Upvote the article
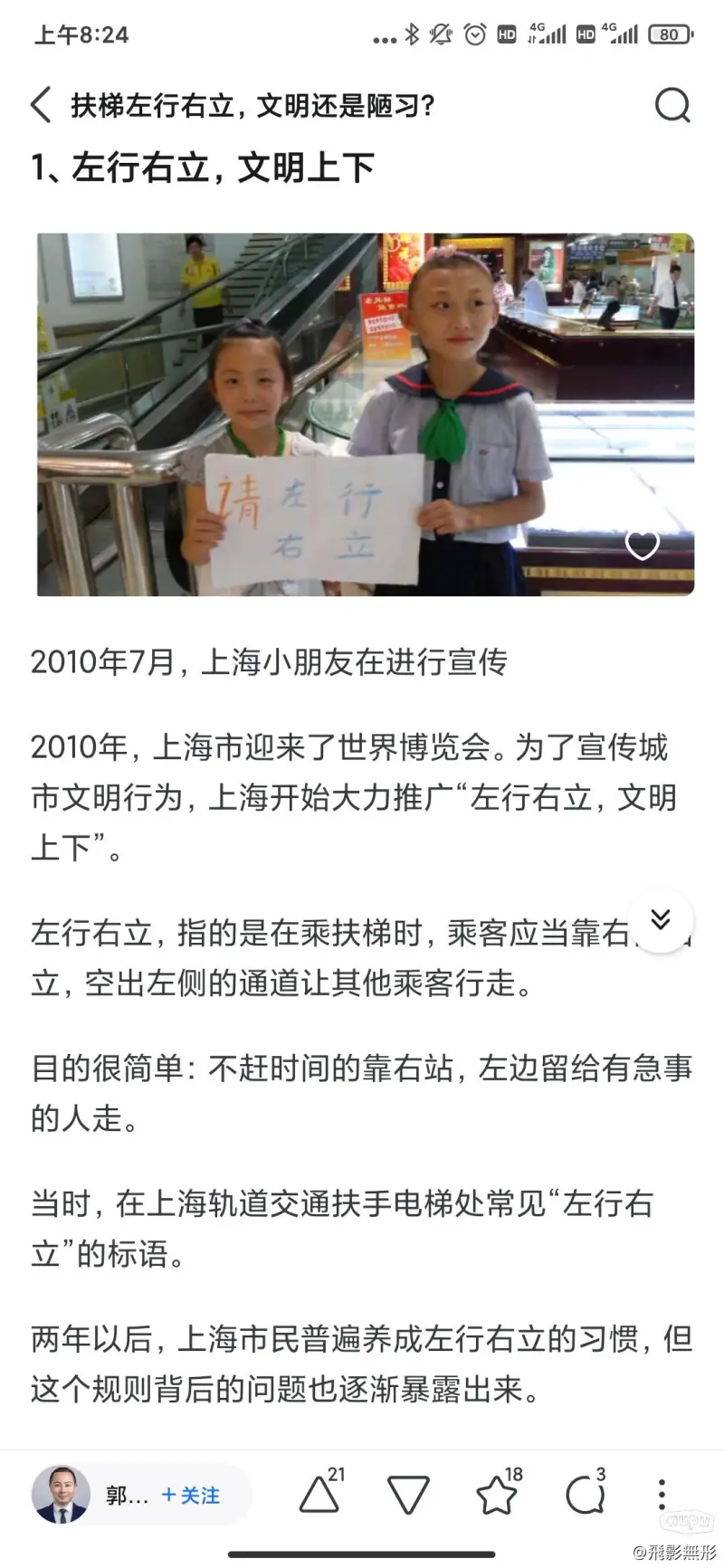 [x=319, y=1496]
